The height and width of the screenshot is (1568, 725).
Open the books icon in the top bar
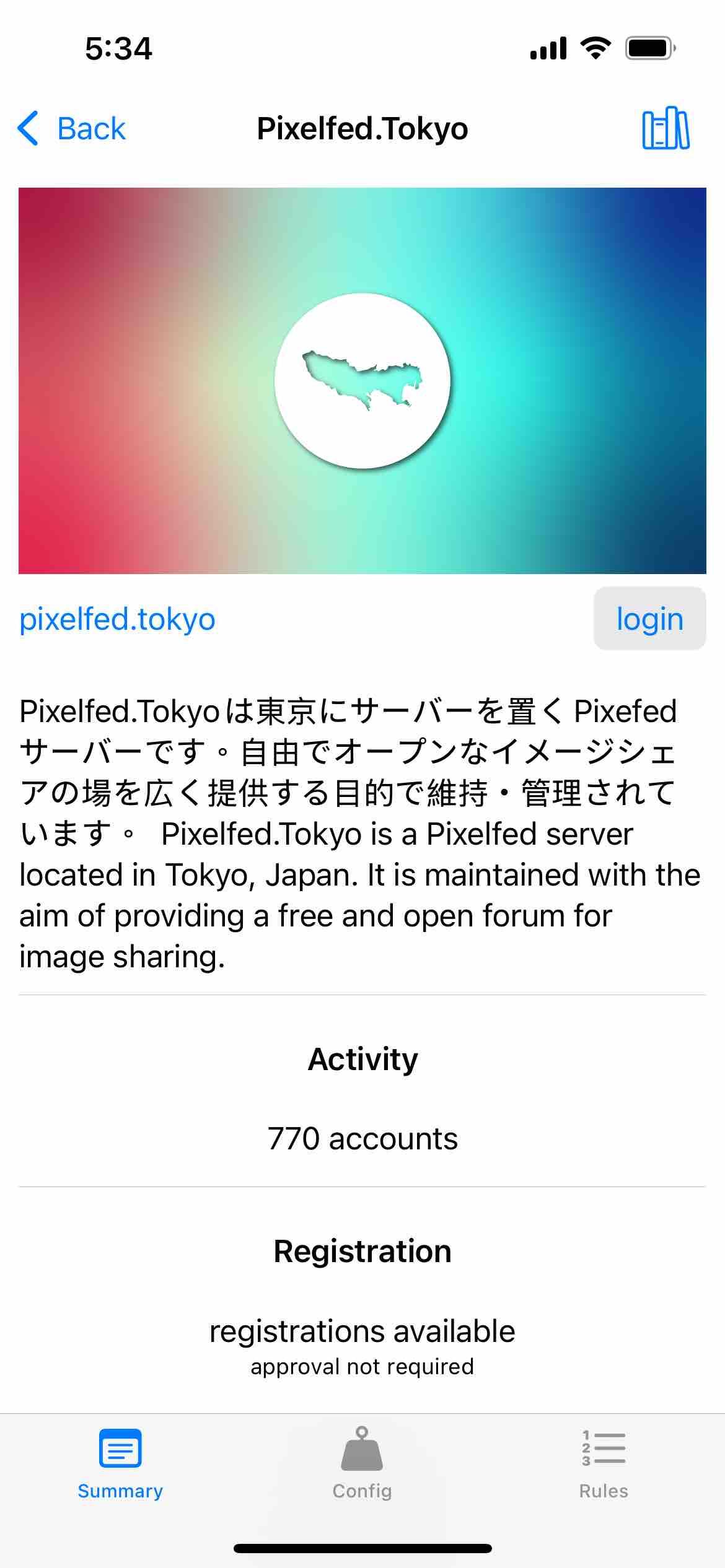click(666, 129)
